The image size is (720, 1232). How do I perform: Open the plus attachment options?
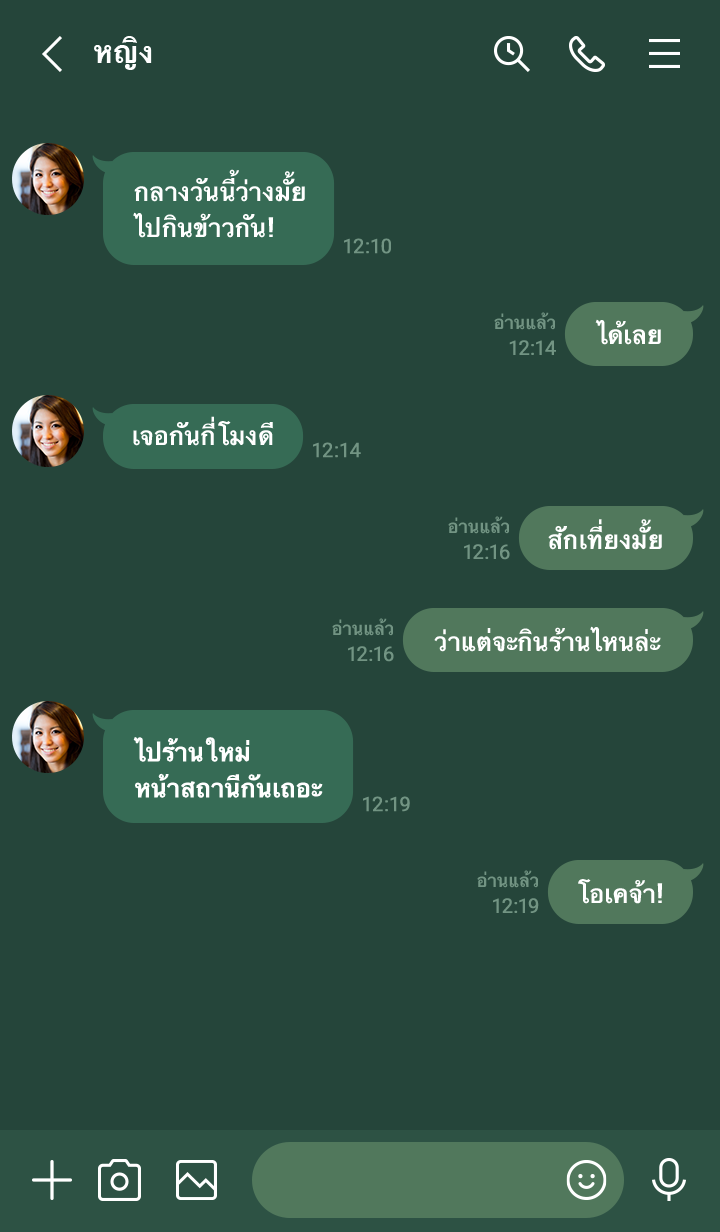coord(52,1180)
